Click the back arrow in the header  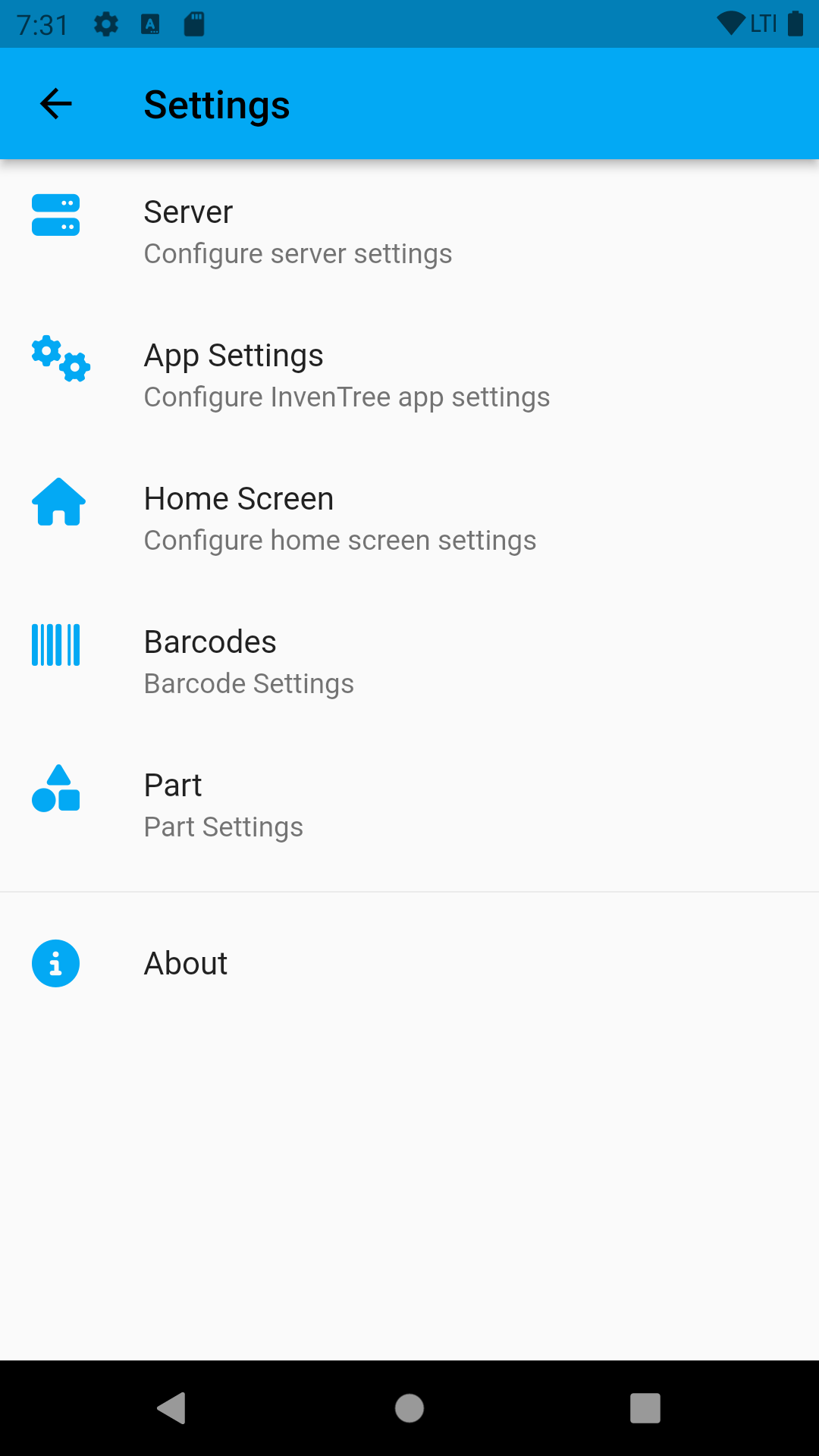(x=55, y=104)
